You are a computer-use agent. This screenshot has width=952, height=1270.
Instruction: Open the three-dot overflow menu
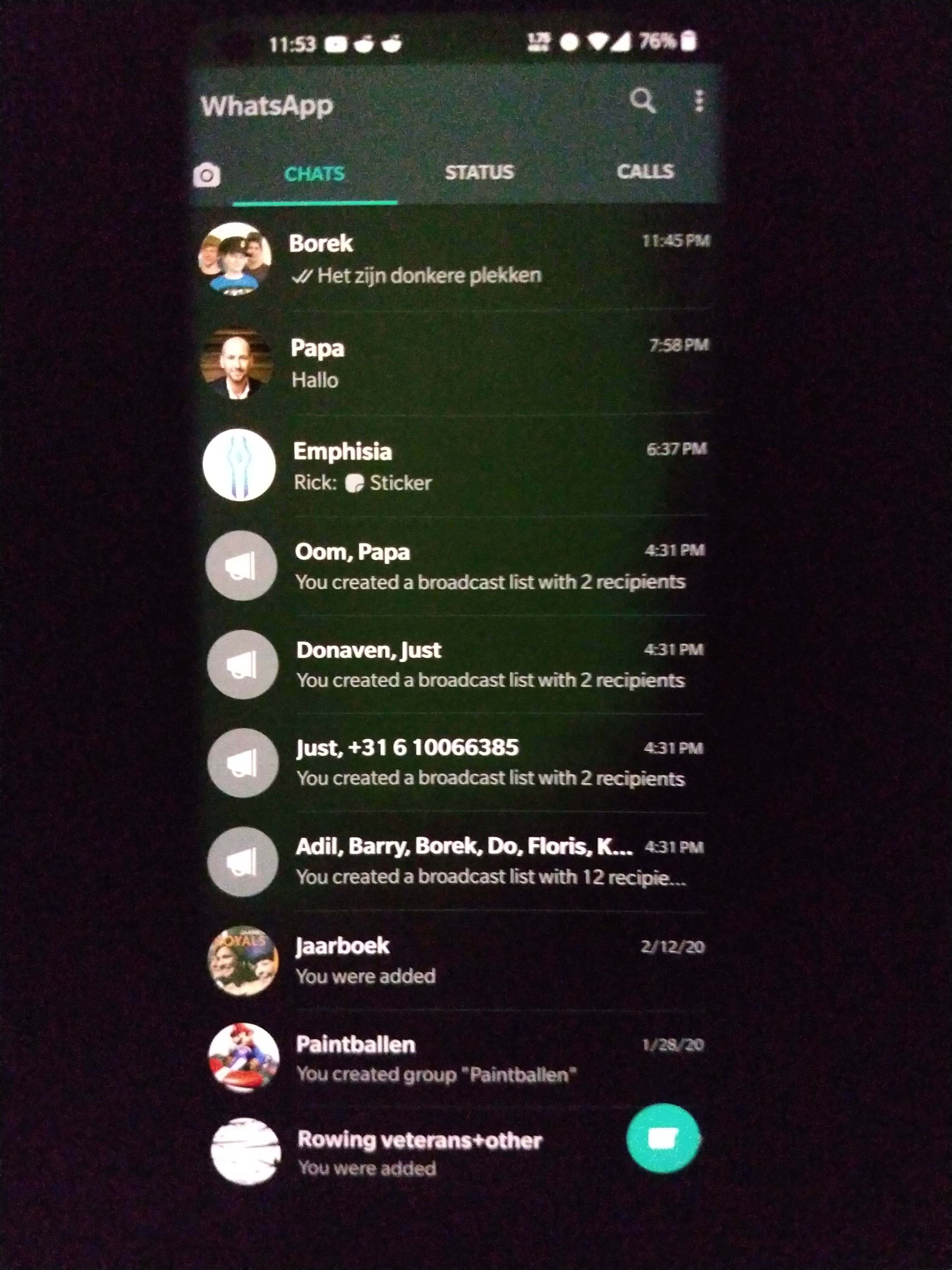click(699, 101)
